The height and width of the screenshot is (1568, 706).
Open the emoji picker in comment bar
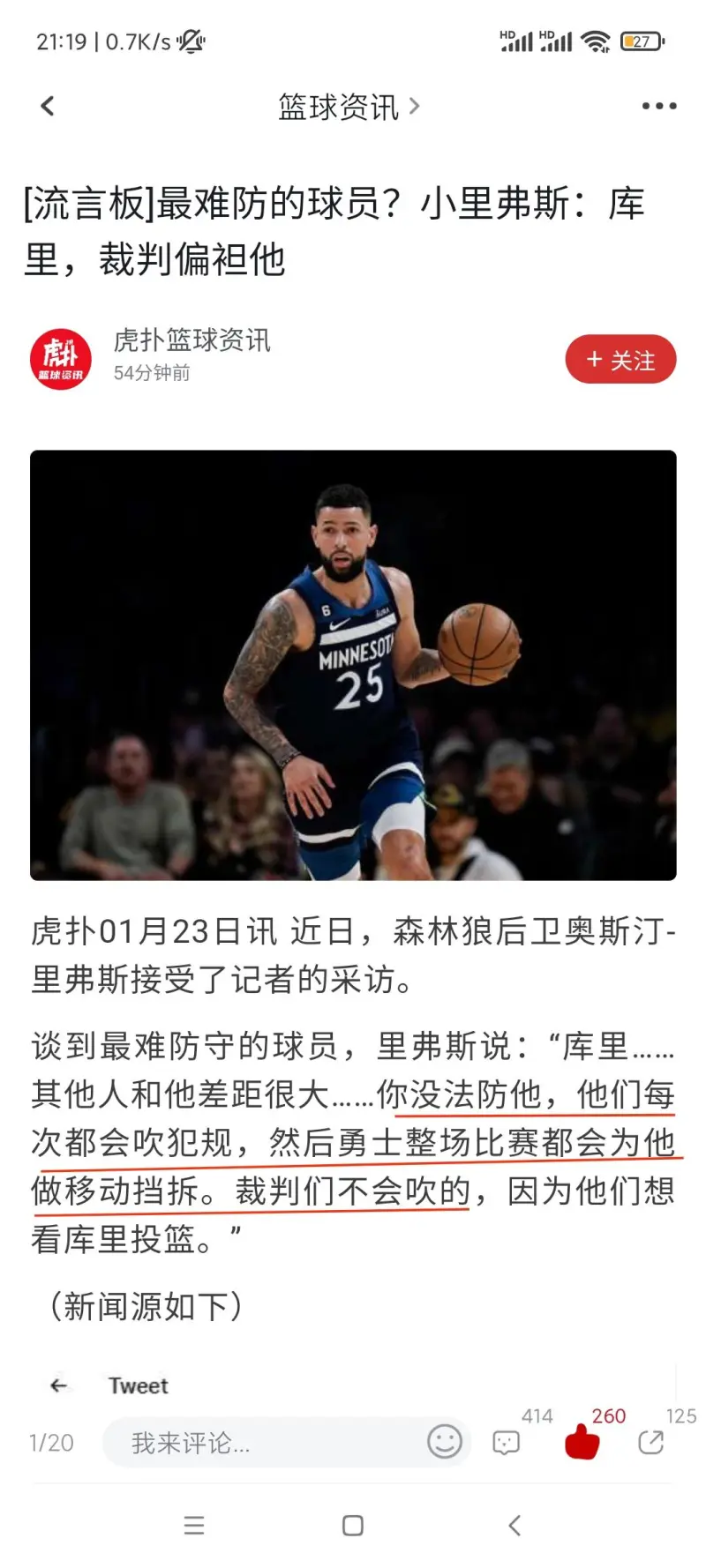pos(445,1442)
